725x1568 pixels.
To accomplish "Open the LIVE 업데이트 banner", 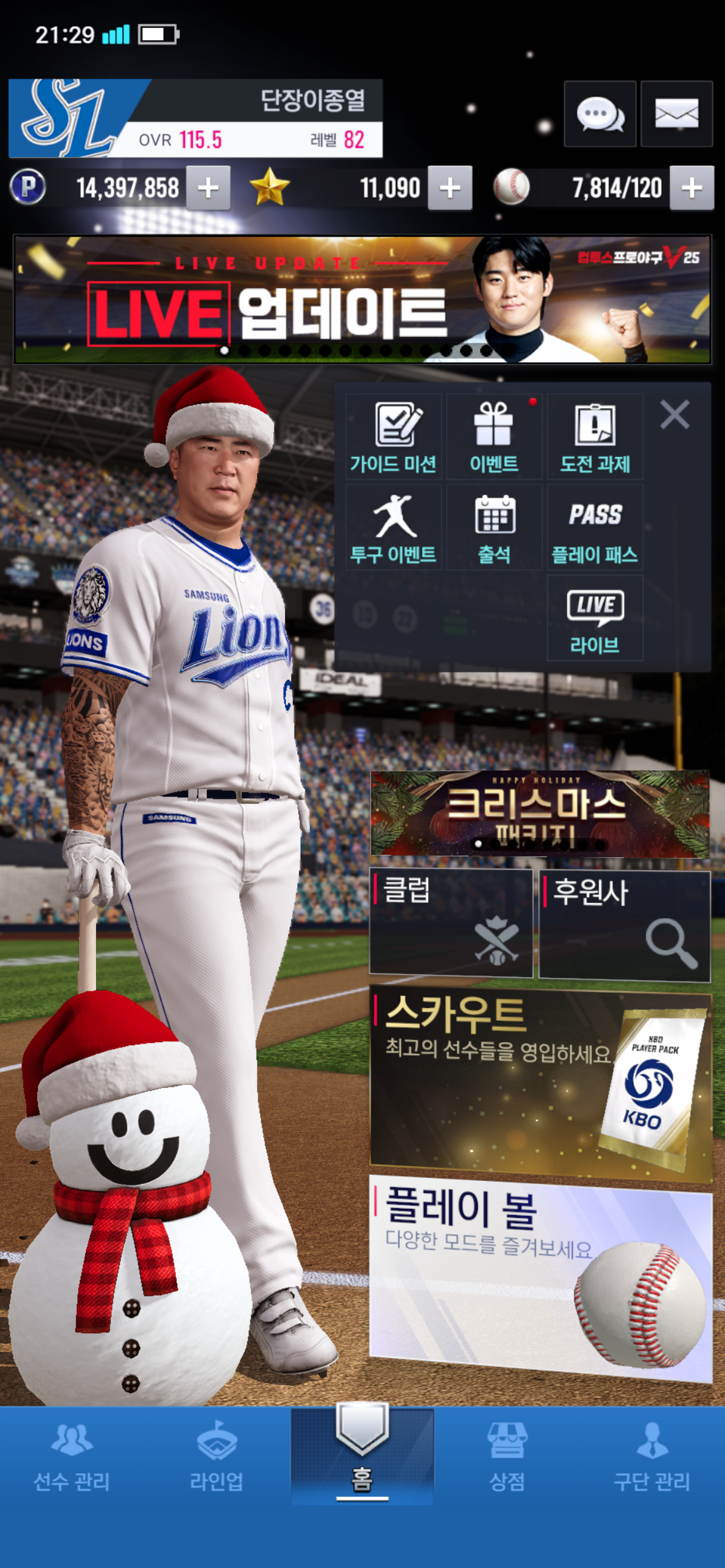I will (362, 300).
